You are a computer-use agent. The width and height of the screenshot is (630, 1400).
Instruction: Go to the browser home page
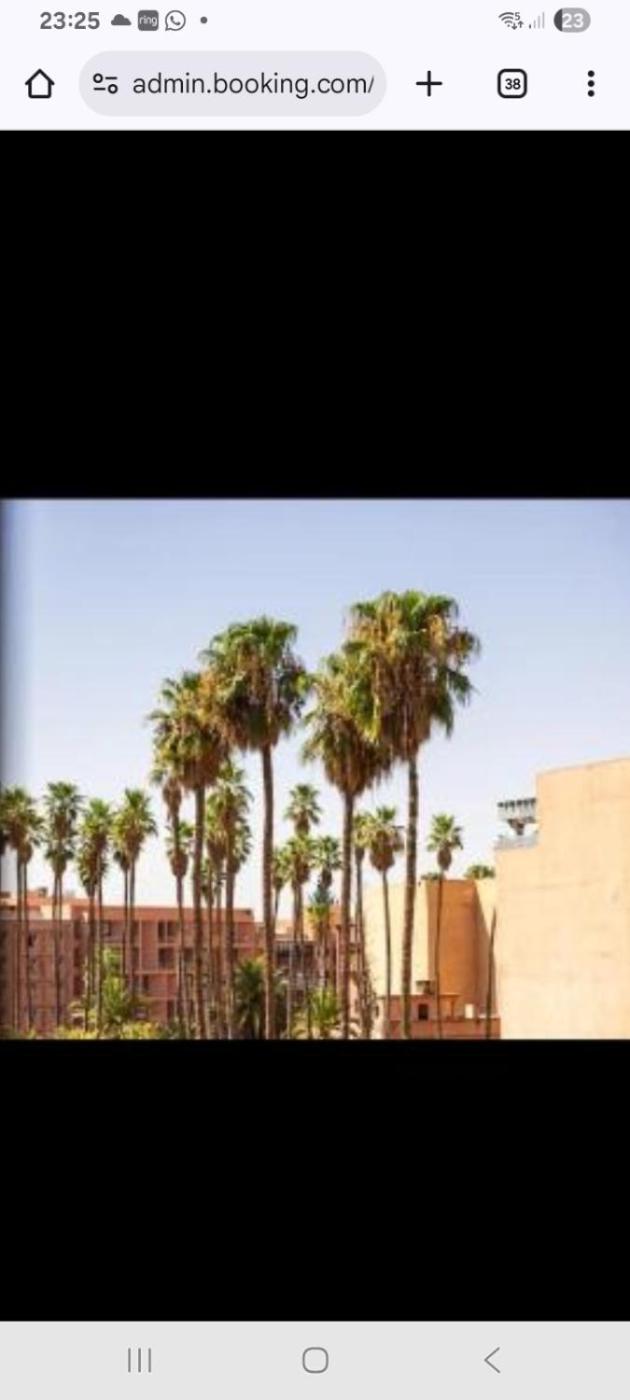pyautogui.click(x=39, y=84)
